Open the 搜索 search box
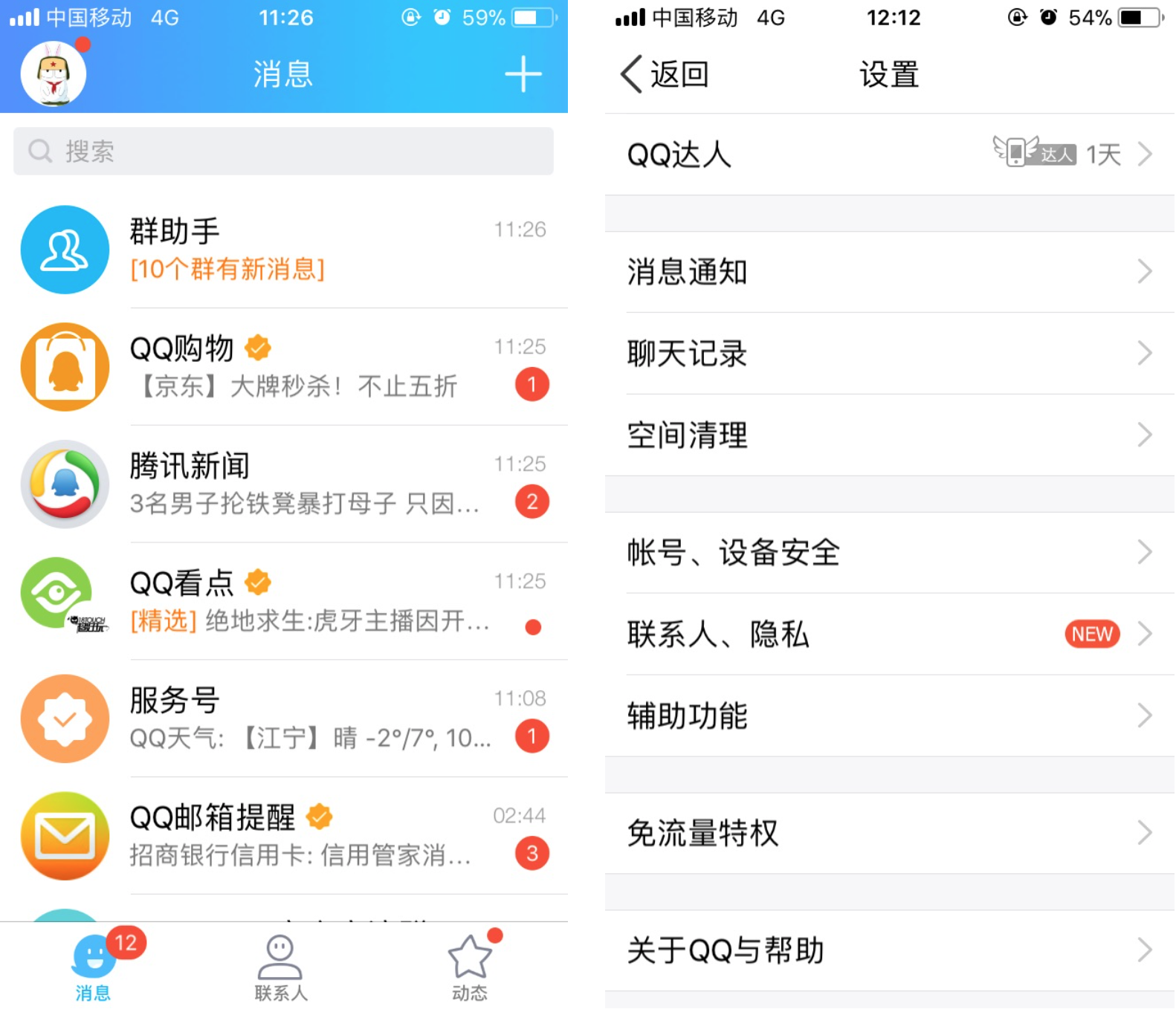The height and width of the screenshot is (1009, 1176). point(282,152)
